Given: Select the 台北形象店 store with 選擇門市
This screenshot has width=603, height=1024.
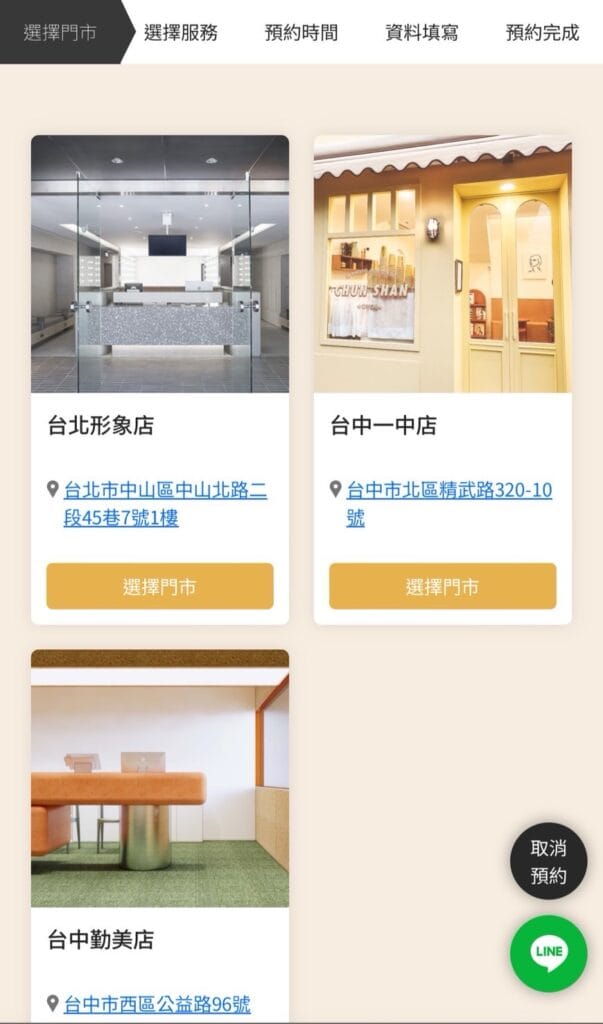Looking at the screenshot, I should click(159, 586).
